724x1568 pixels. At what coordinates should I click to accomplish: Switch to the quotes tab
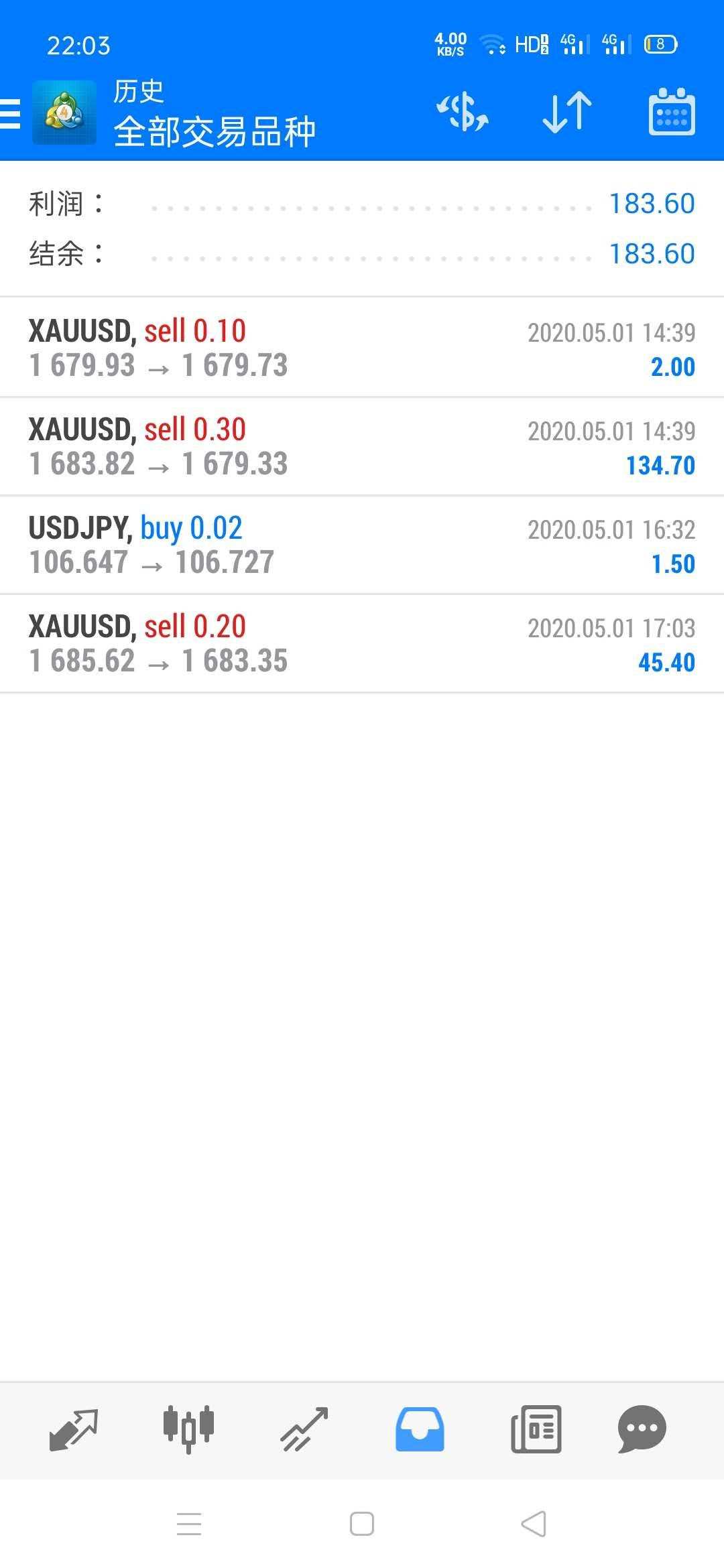74,1429
